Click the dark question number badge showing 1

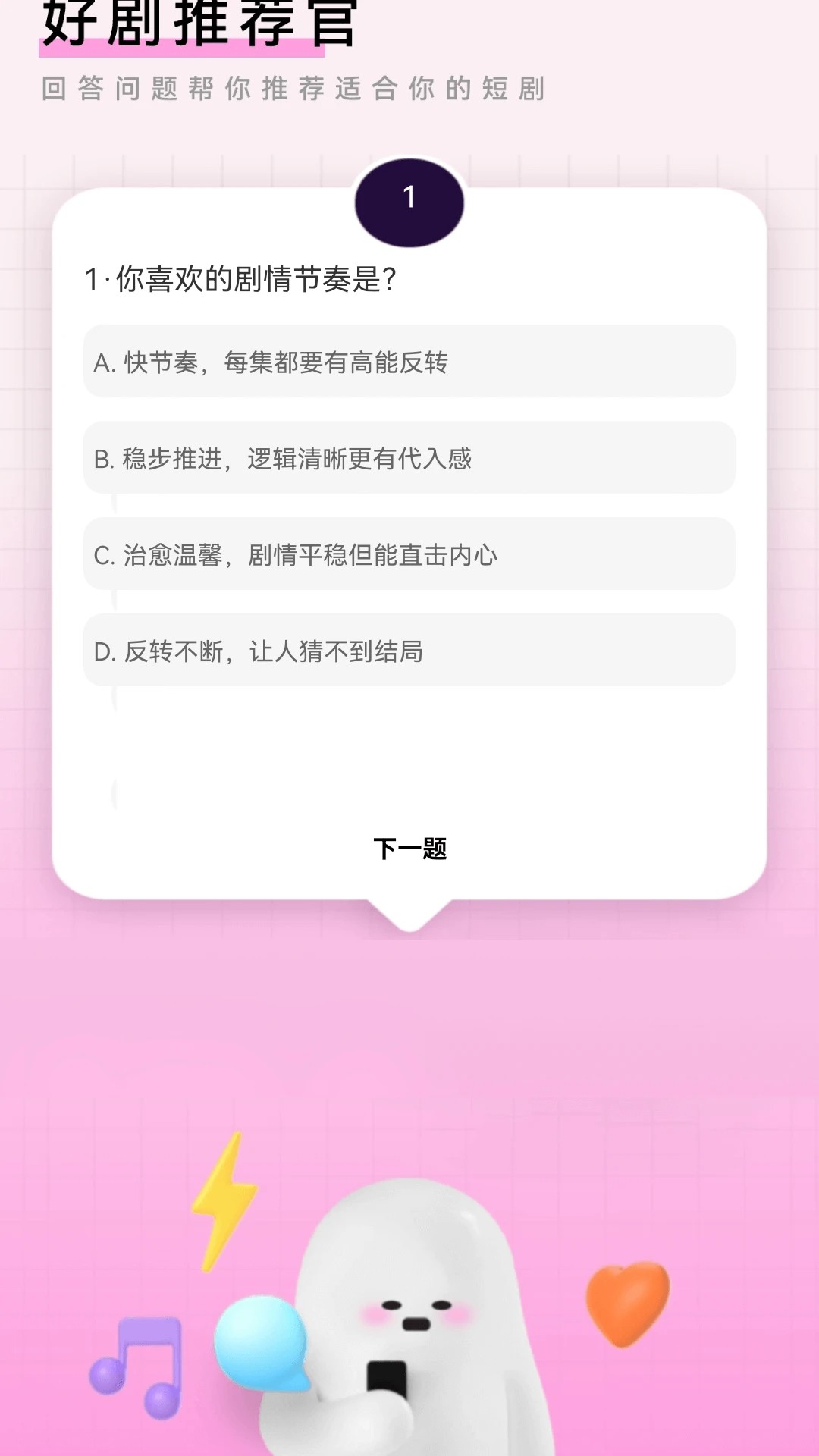point(409,199)
